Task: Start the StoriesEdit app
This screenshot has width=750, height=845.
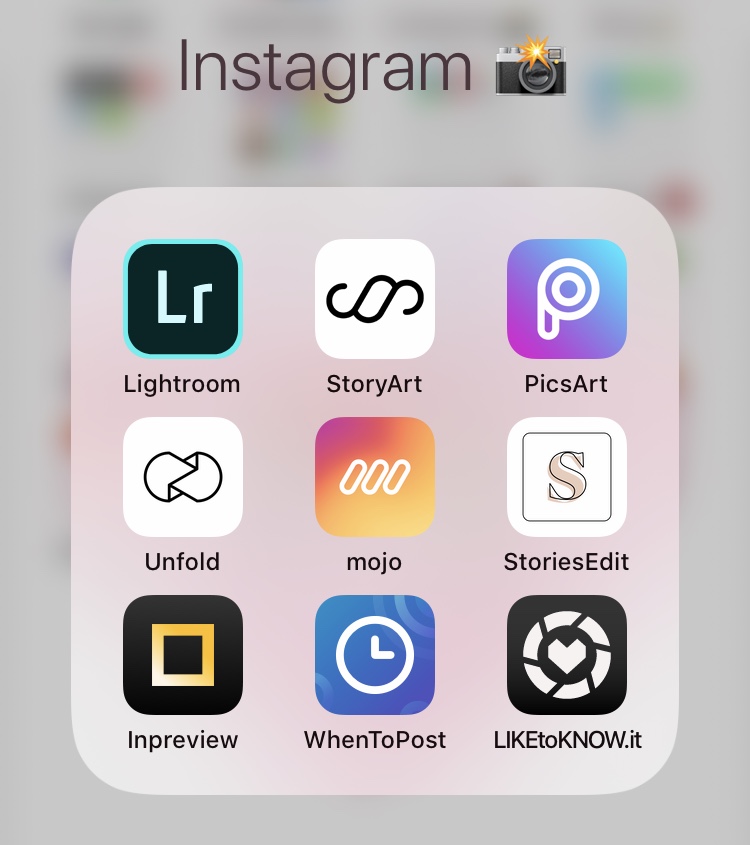Action: (x=567, y=477)
